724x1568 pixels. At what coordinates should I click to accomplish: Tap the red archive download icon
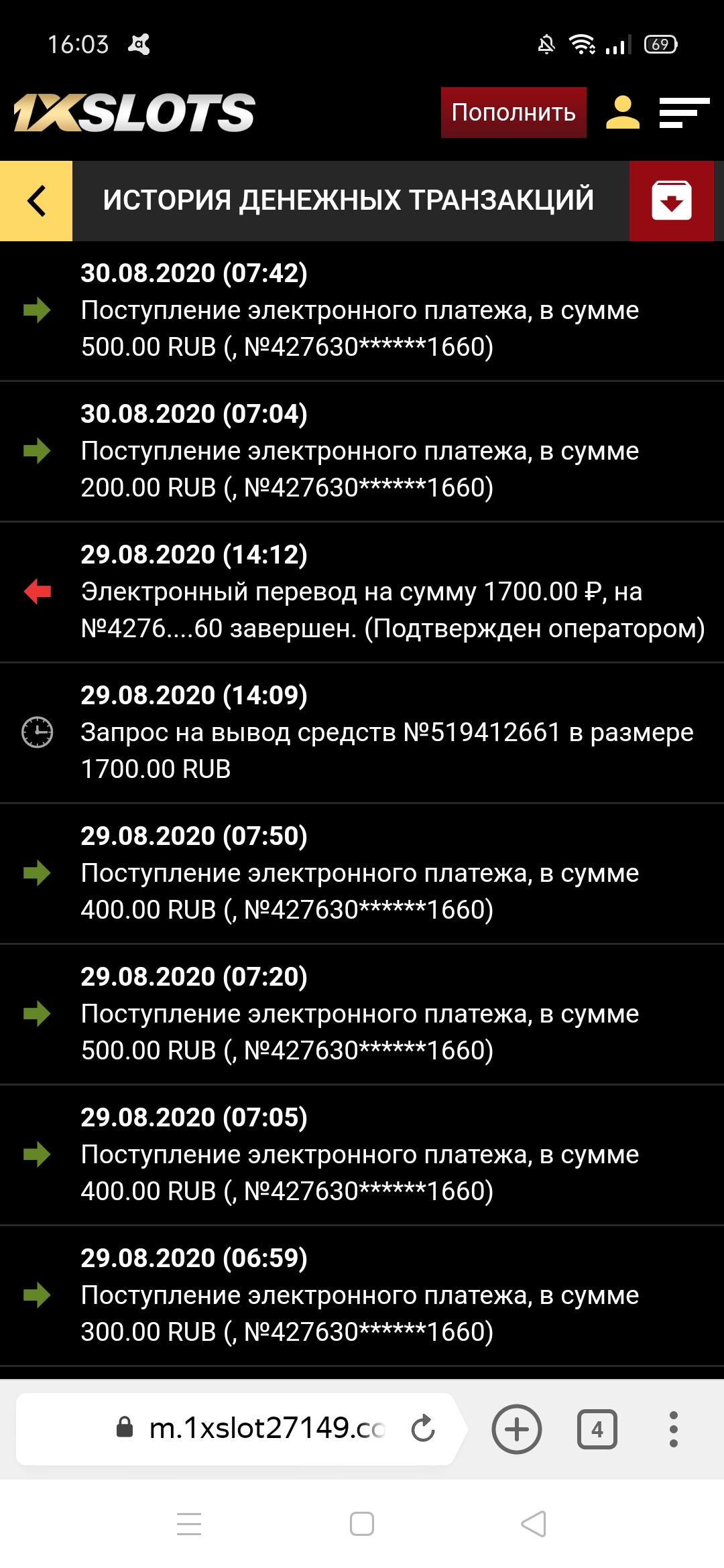point(672,200)
